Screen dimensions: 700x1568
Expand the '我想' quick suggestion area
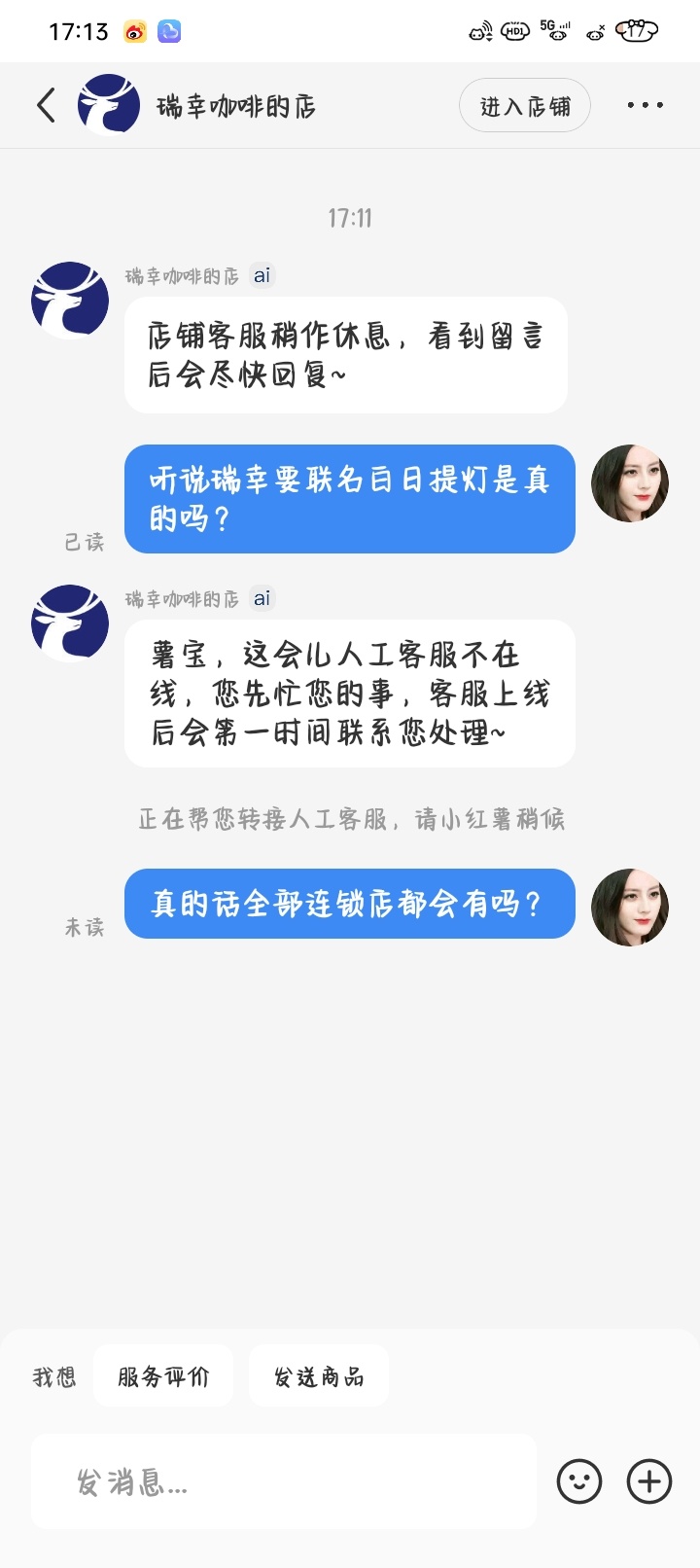pyautogui.click(x=52, y=1374)
